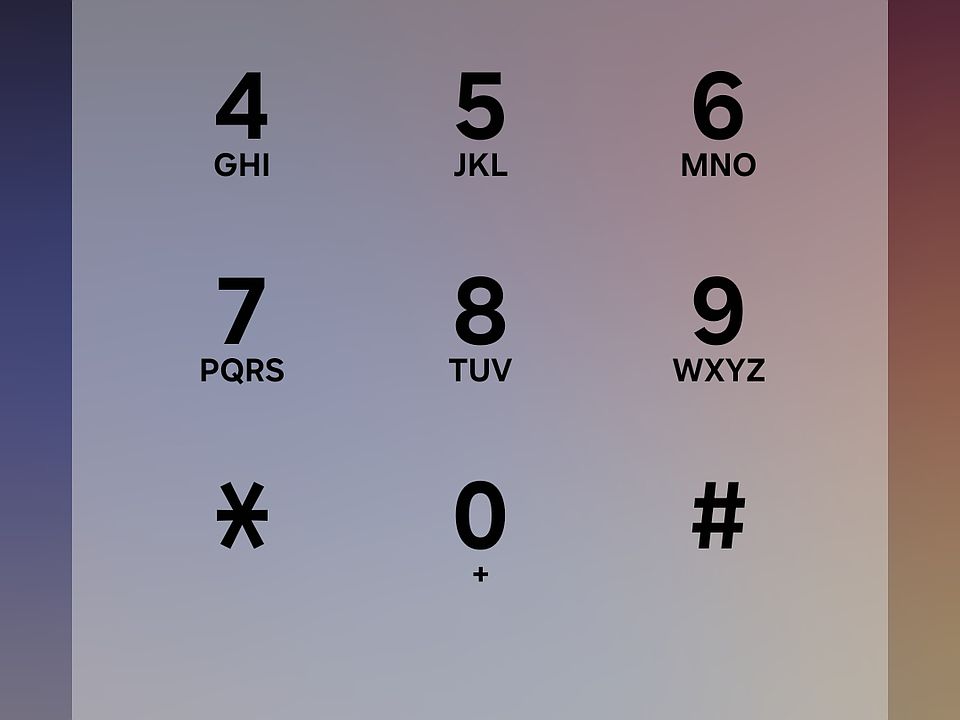This screenshot has height=720, width=960.
Task: Tap the 5 JKL key
Action: [480, 125]
